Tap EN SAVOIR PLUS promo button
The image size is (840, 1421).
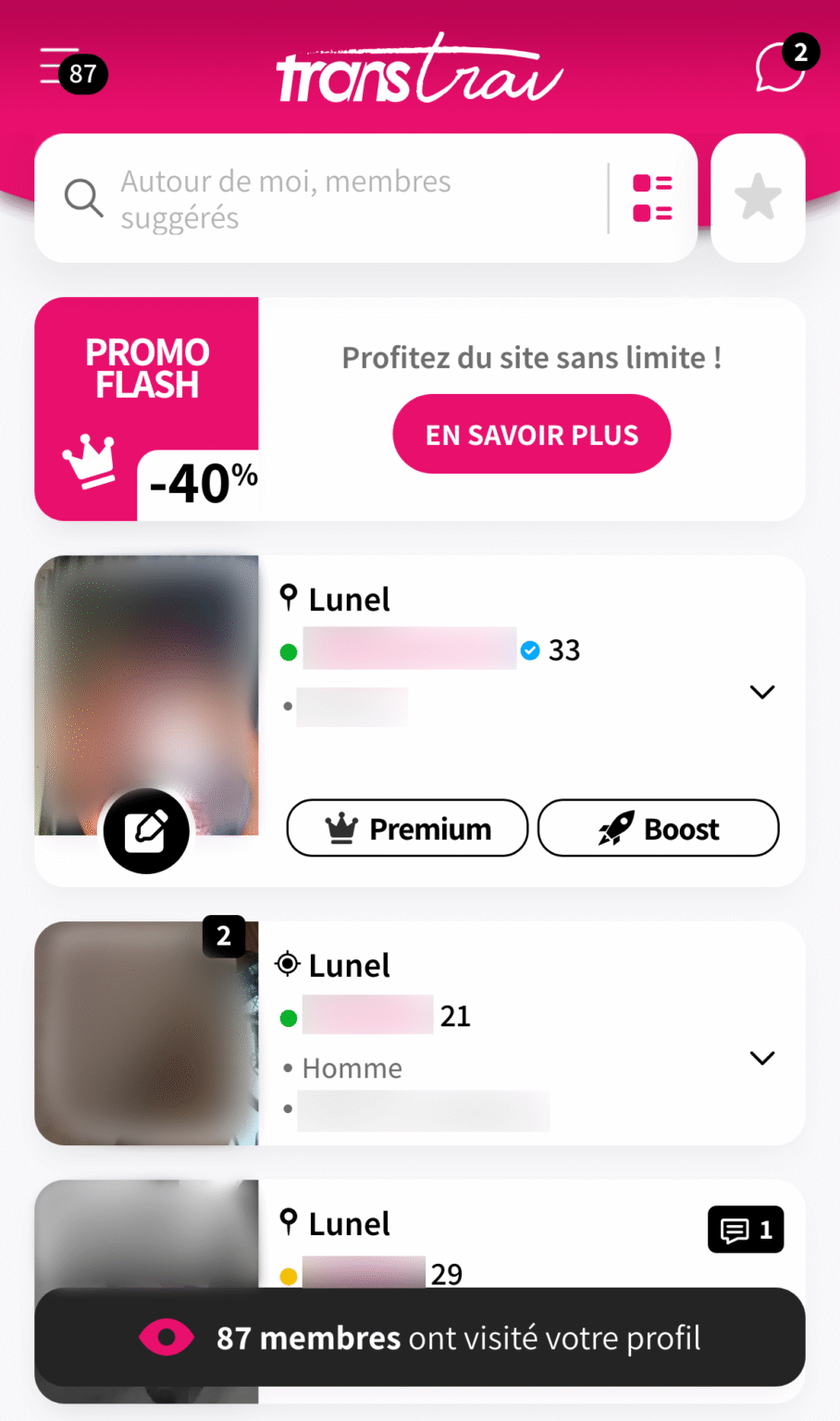(x=531, y=434)
